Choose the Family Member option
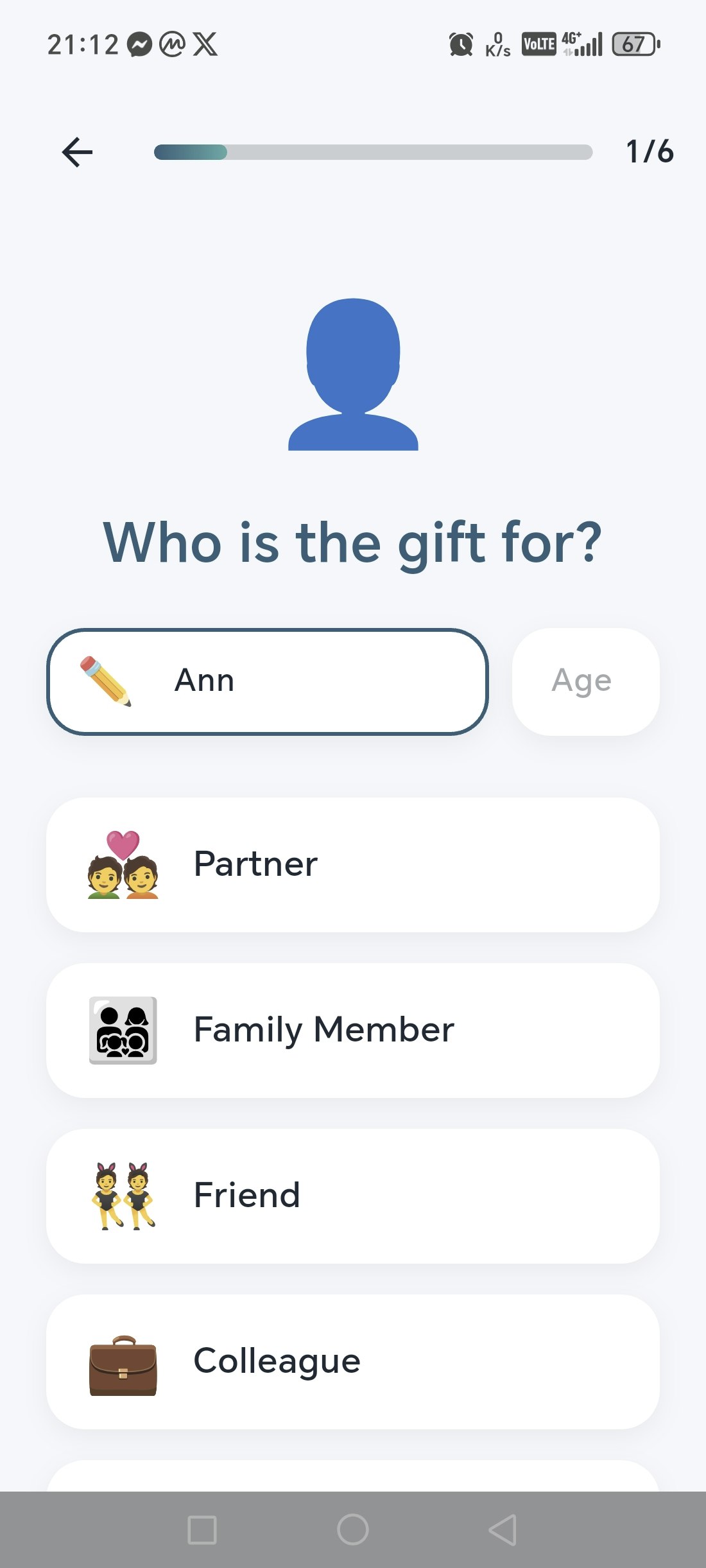The height and width of the screenshot is (1568, 706). pyautogui.click(x=352, y=1030)
